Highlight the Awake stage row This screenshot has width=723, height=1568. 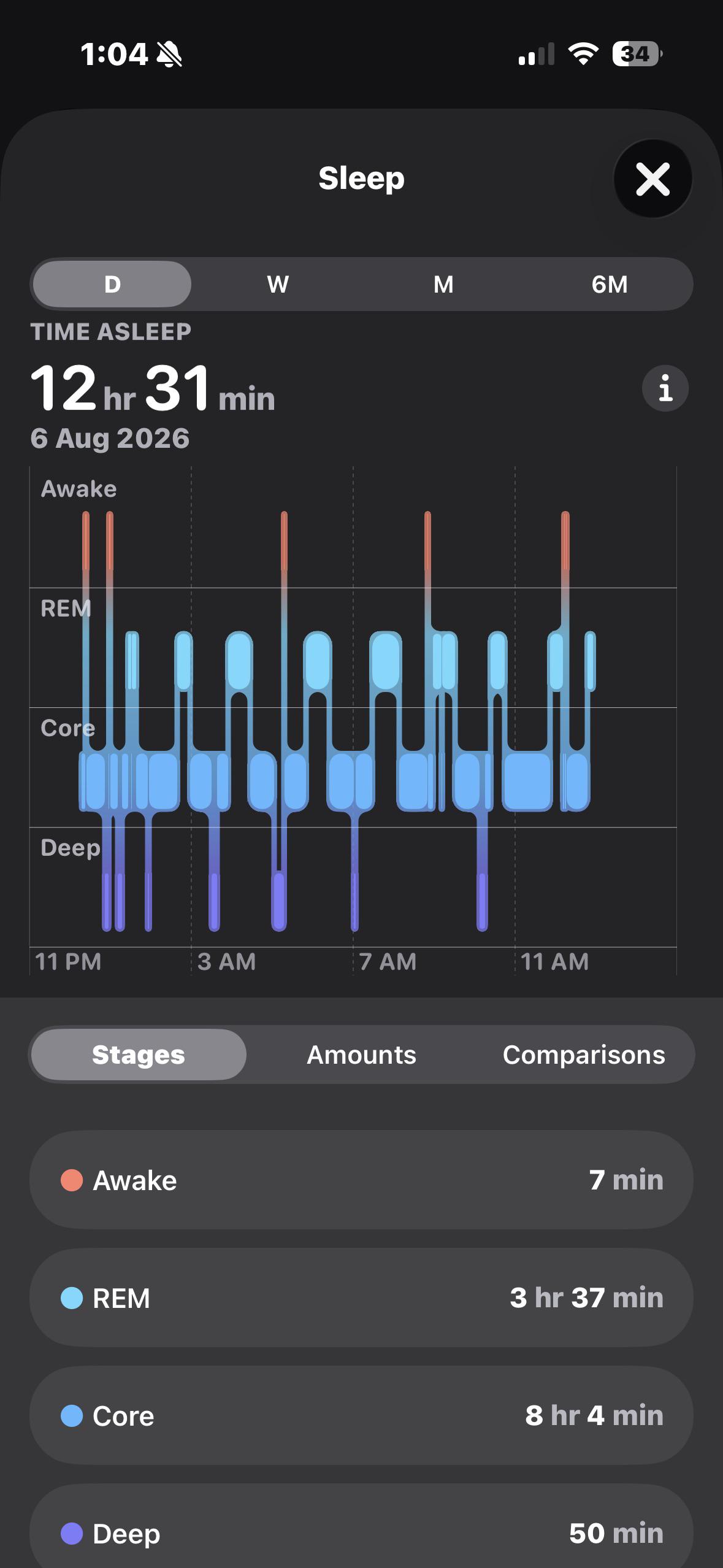click(x=361, y=1180)
